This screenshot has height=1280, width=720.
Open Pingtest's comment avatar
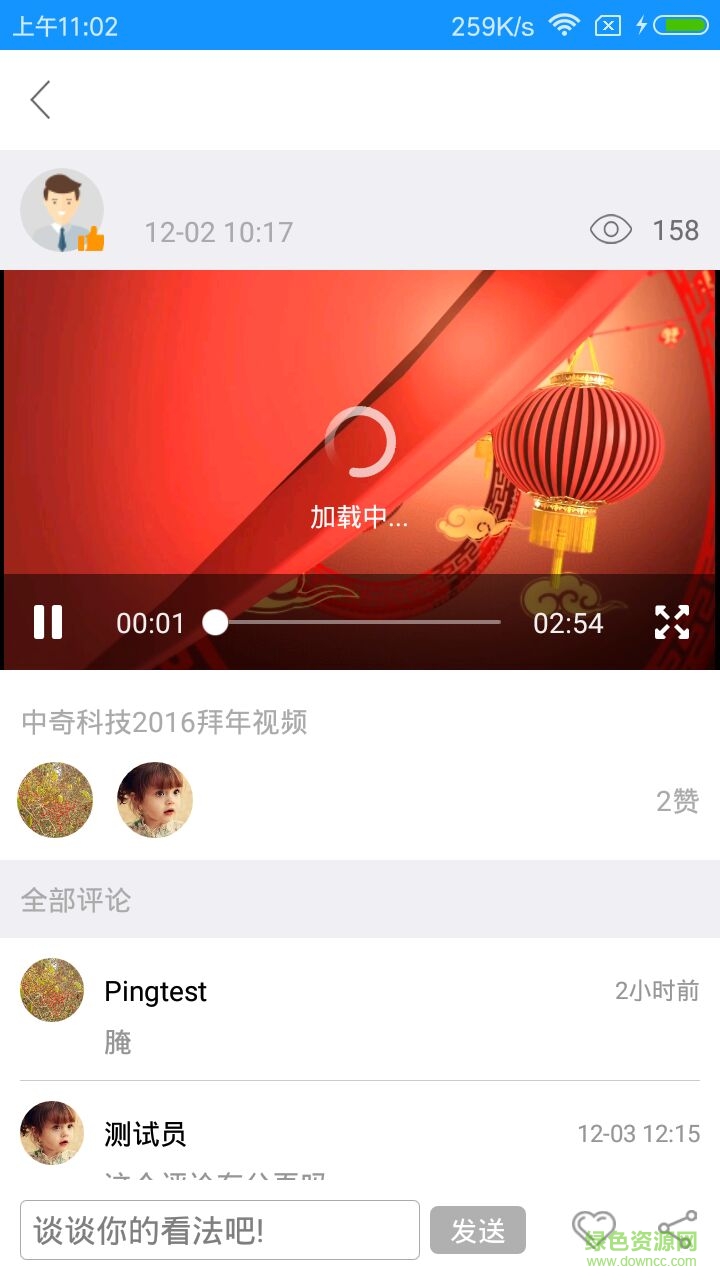point(52,990)
